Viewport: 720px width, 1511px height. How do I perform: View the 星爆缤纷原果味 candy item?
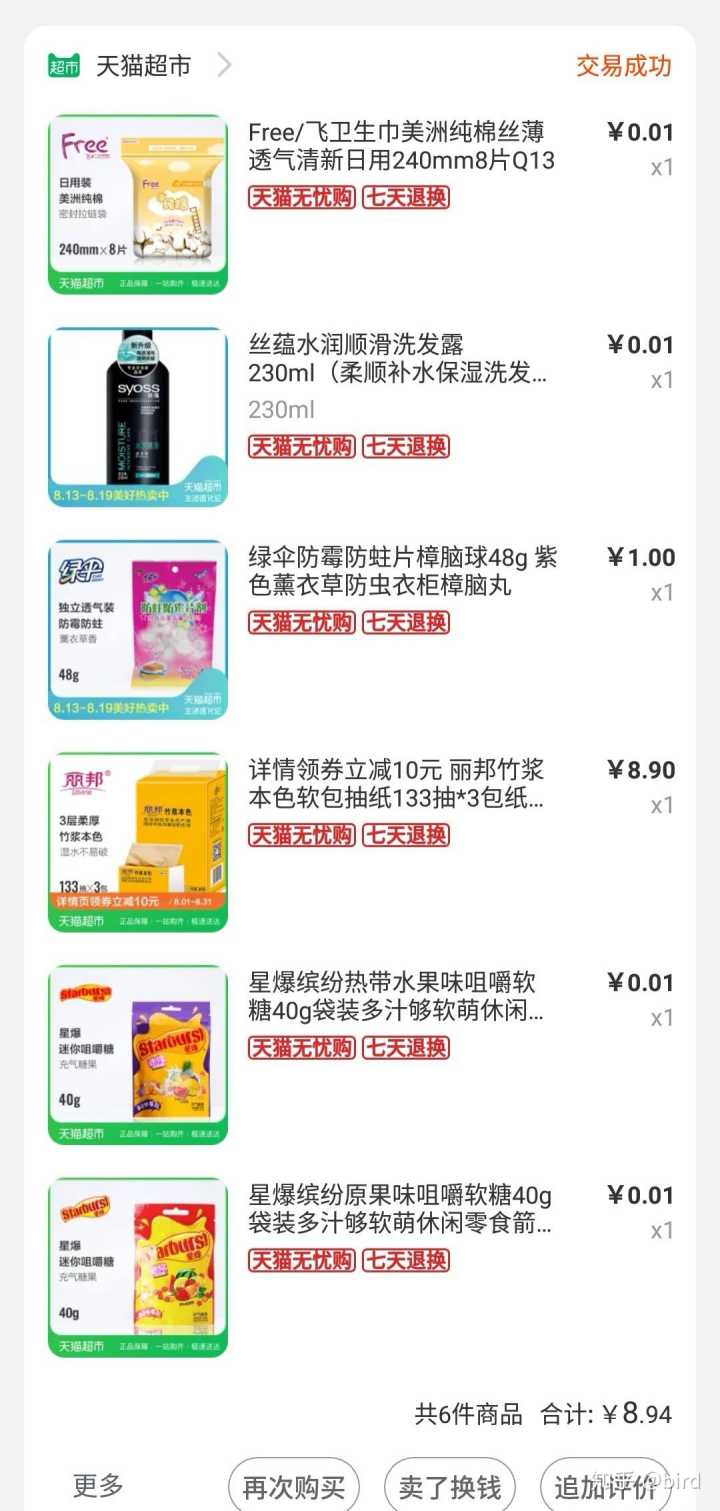tap(399, 1209)
